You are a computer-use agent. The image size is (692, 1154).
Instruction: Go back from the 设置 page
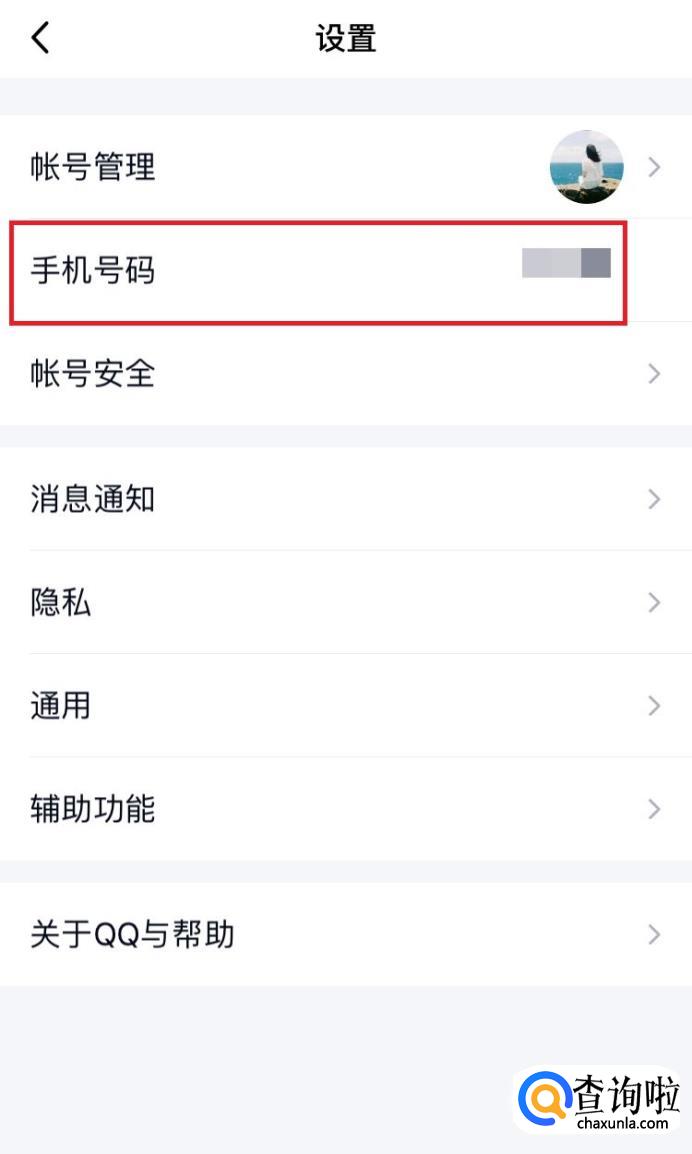40,39
